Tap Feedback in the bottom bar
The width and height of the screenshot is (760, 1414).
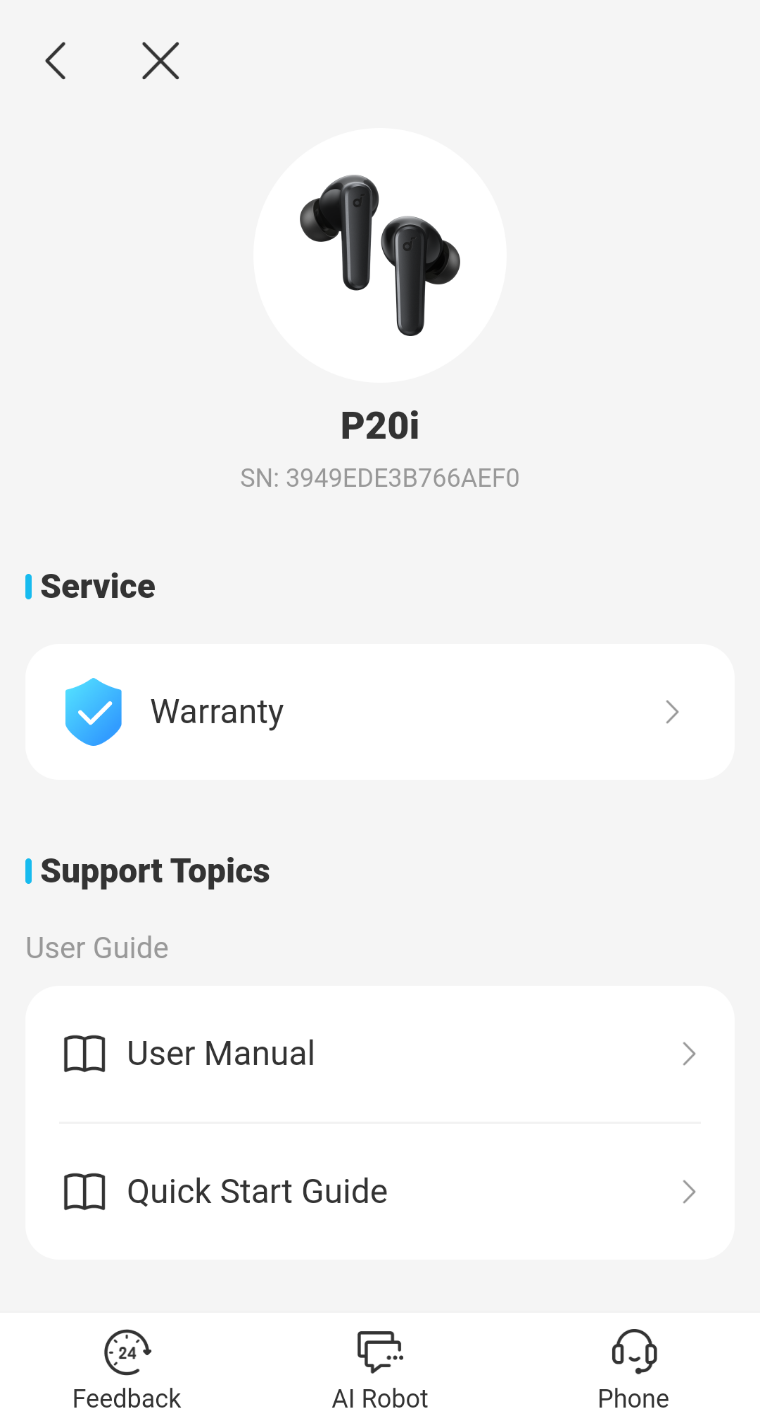pos(127,1368)
